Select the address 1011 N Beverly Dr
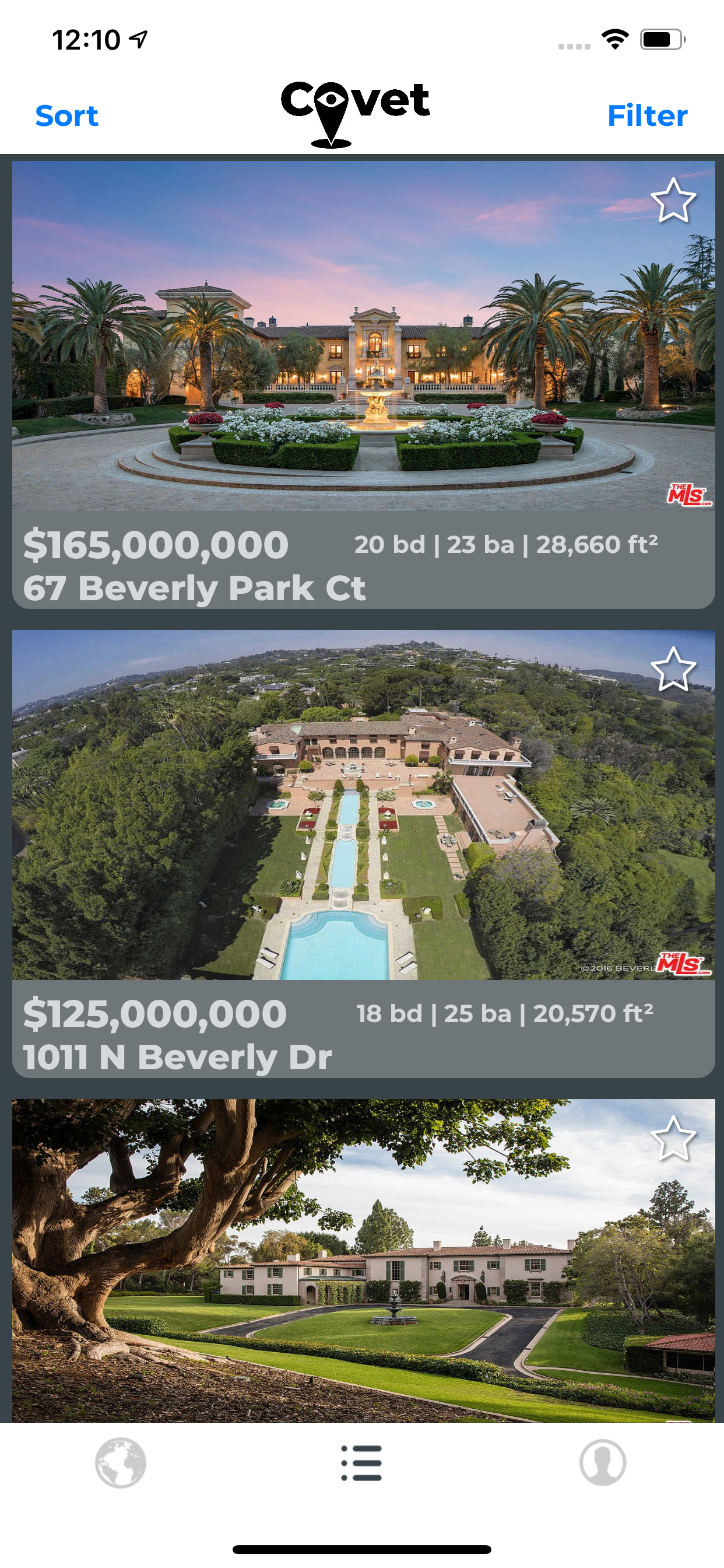The width and height of the screenshot is (724, 1568). [x=180, y=1056]
